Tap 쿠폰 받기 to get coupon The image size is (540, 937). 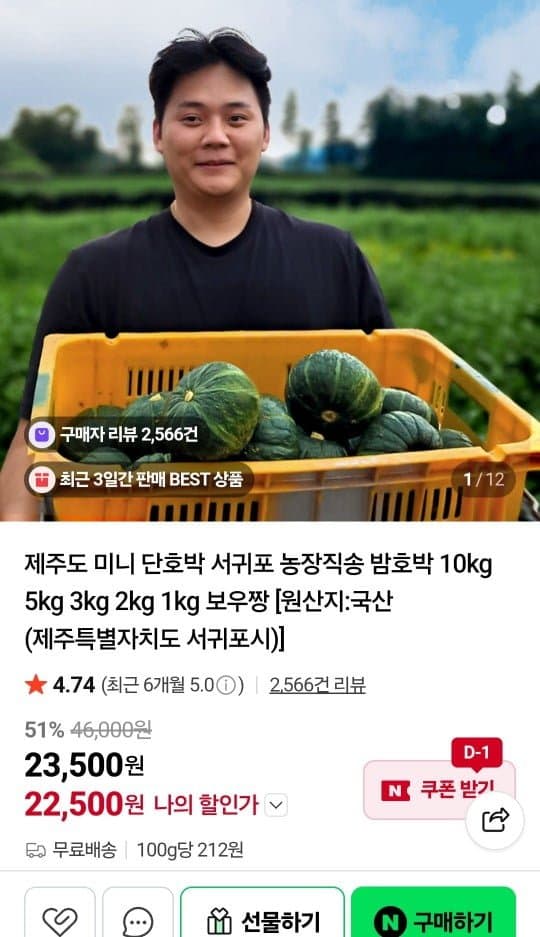(439, 789)
